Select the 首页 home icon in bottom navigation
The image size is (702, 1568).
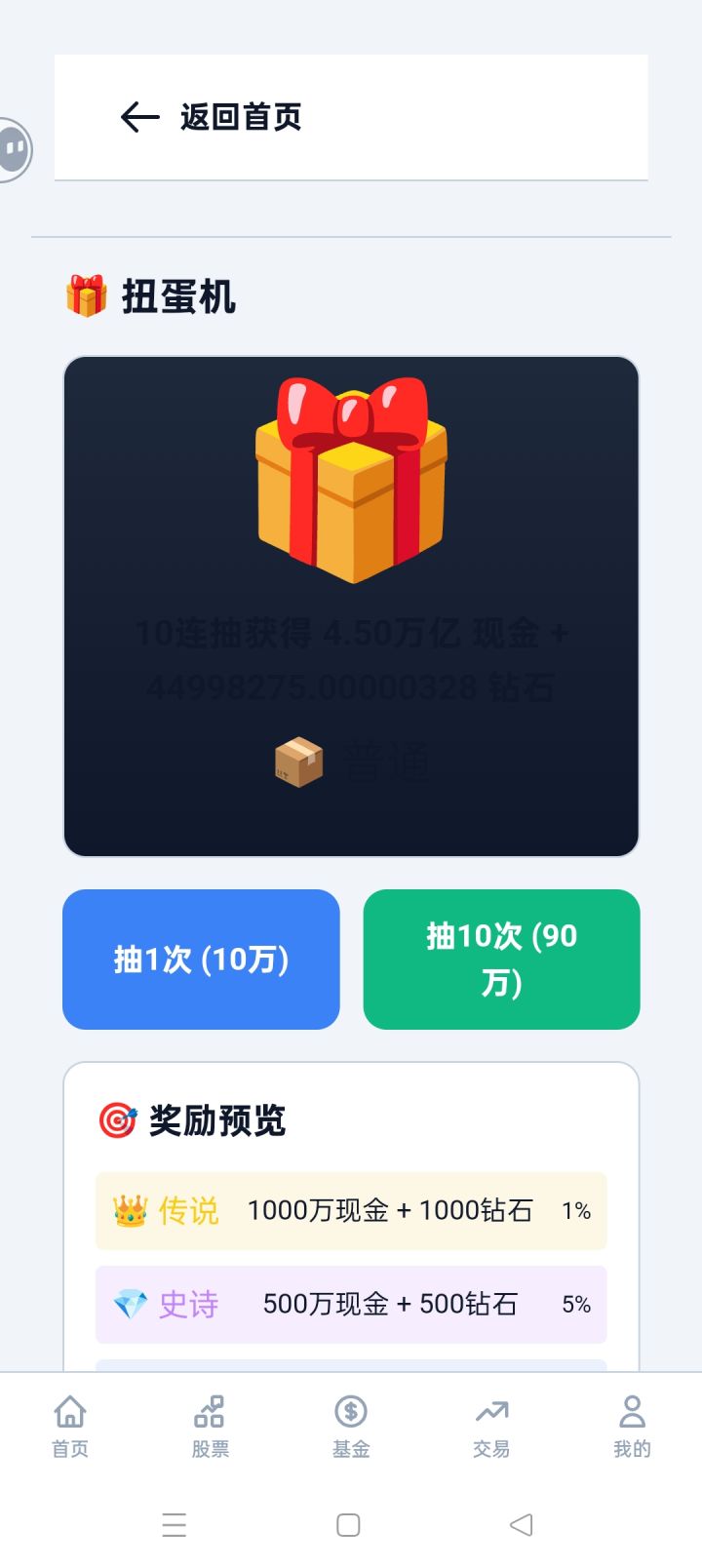pos(69,1410)
